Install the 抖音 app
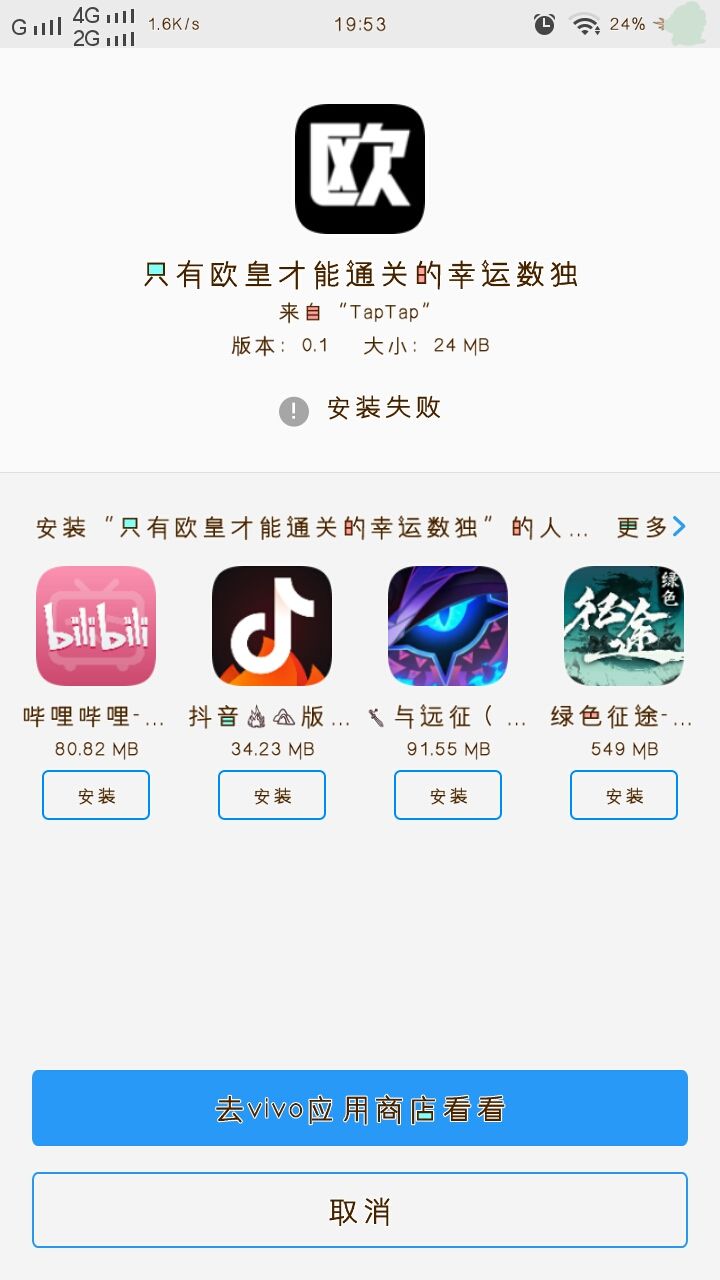 point(272,795)
